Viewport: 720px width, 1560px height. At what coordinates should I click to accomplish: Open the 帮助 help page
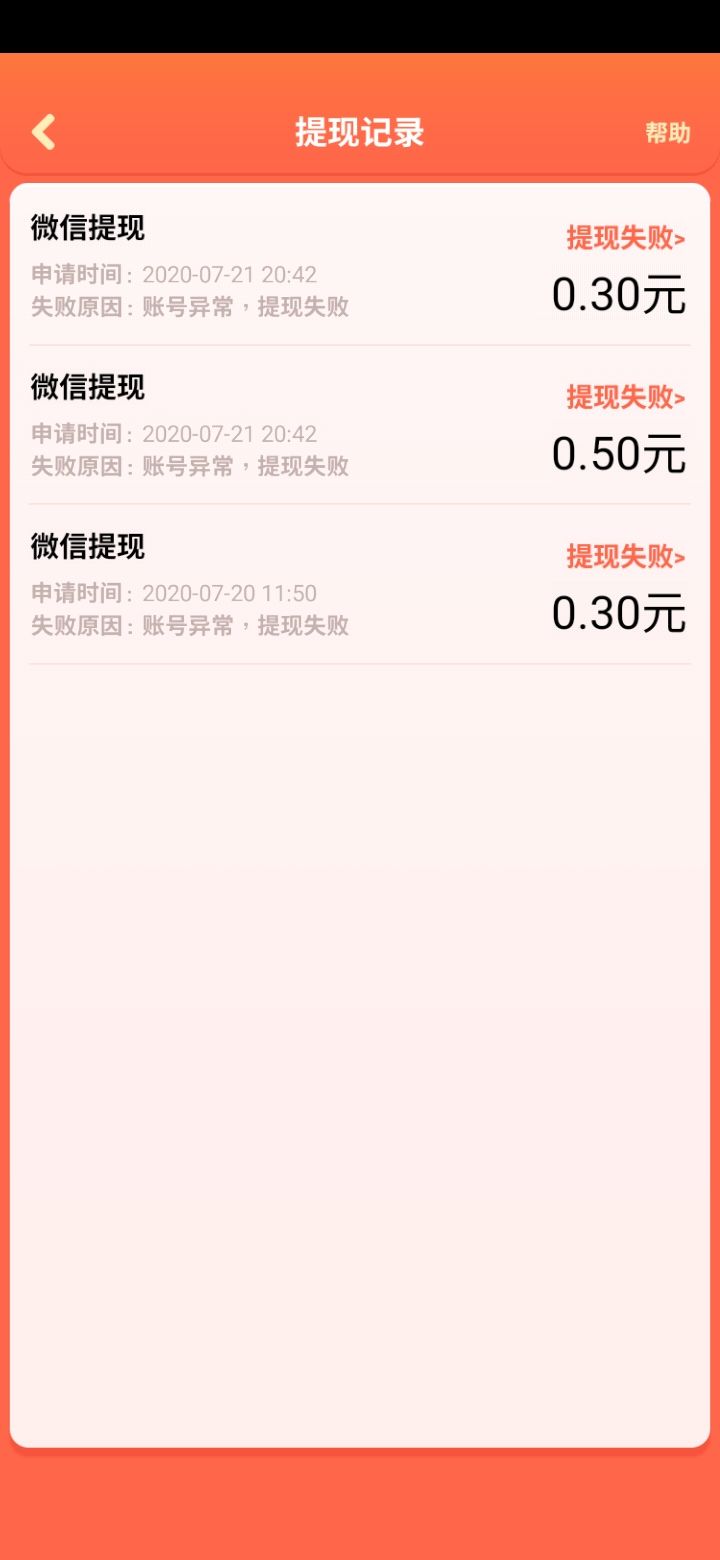tap(667, 133)
